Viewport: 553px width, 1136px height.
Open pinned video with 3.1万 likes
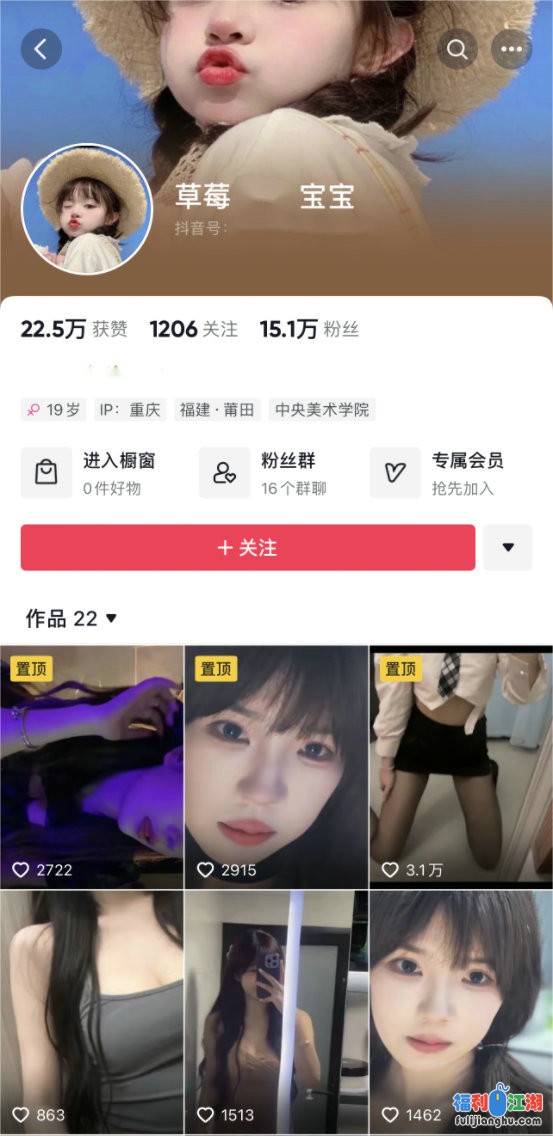[x=462, y=767]
